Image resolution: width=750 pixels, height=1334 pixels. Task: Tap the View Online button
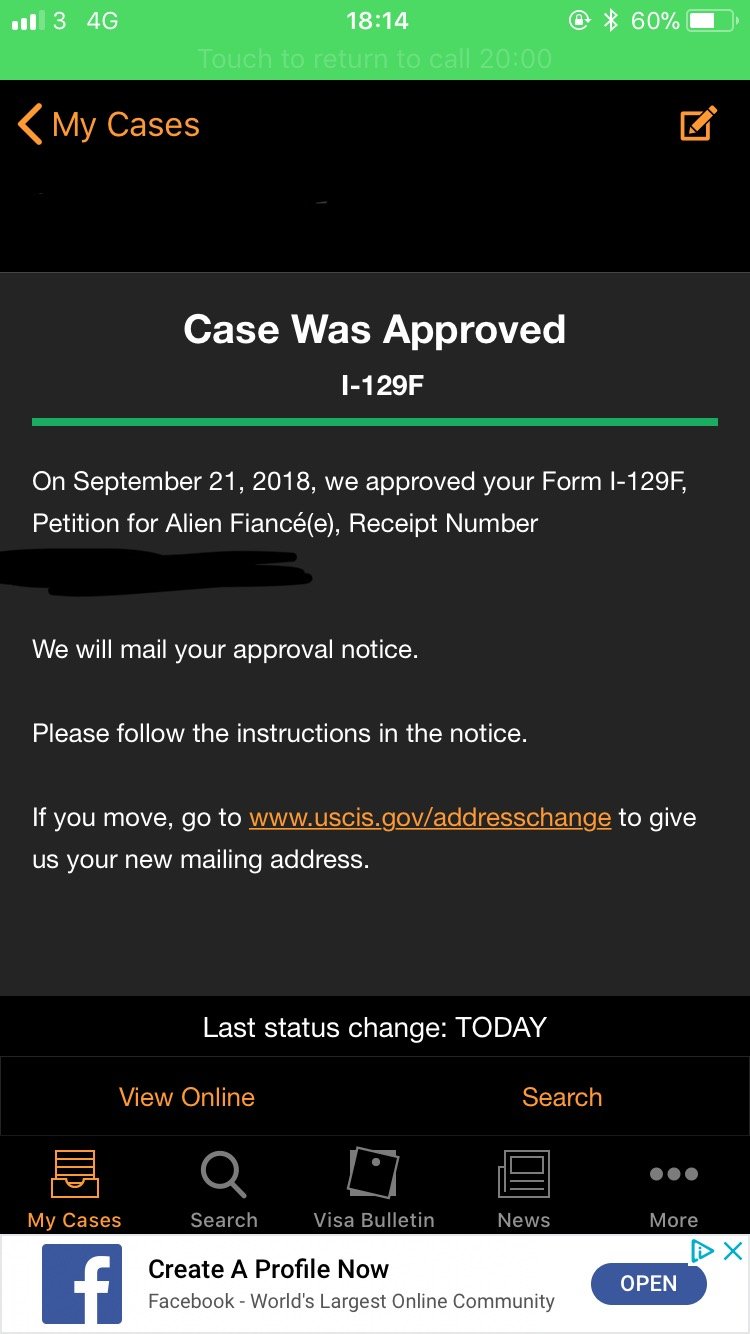tap(187, 1097)
